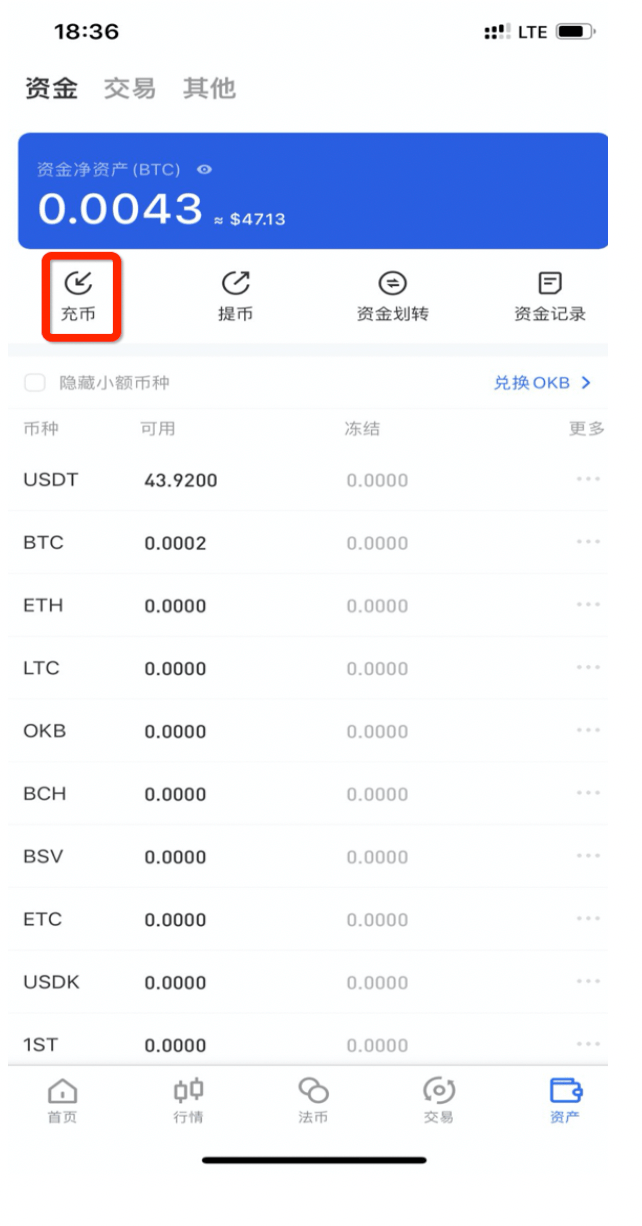Viewport: 642px width, 1226px height.
Task: Open the bottom 交易 tab with swap icon
Action: pos(439,1100)
